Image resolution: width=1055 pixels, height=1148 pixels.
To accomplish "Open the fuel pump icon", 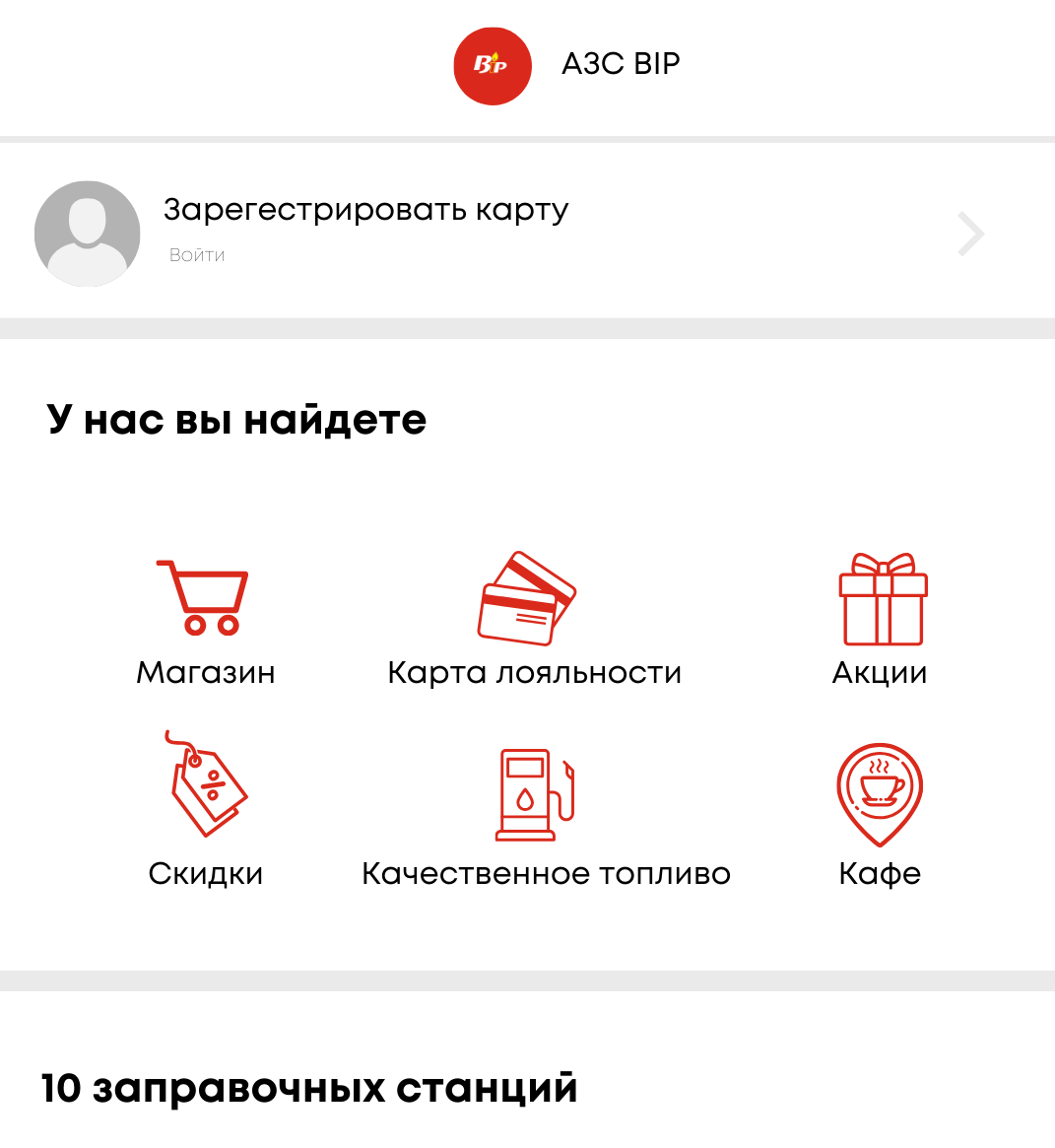I will click(x=533, y=794).
